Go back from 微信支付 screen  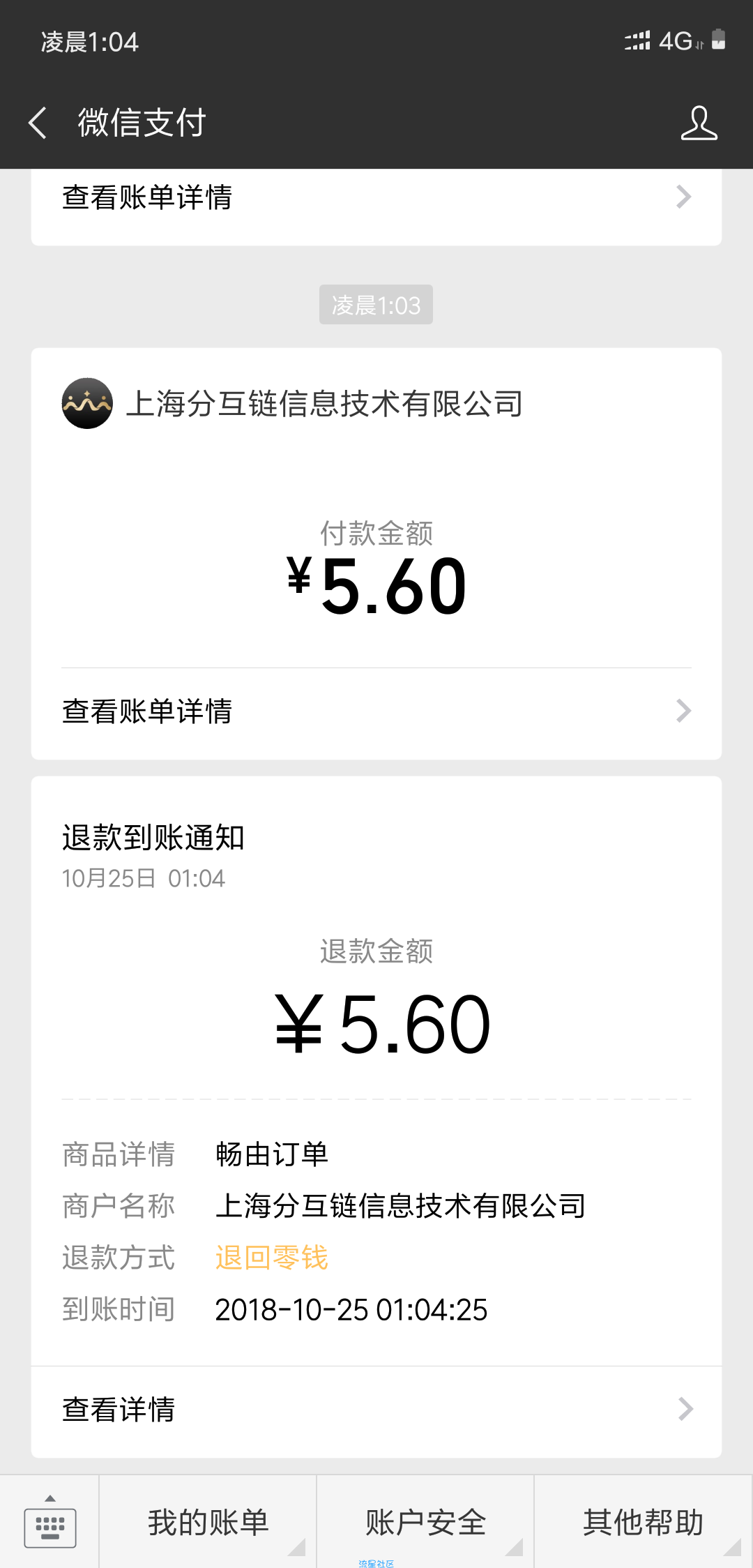point(38,123)
